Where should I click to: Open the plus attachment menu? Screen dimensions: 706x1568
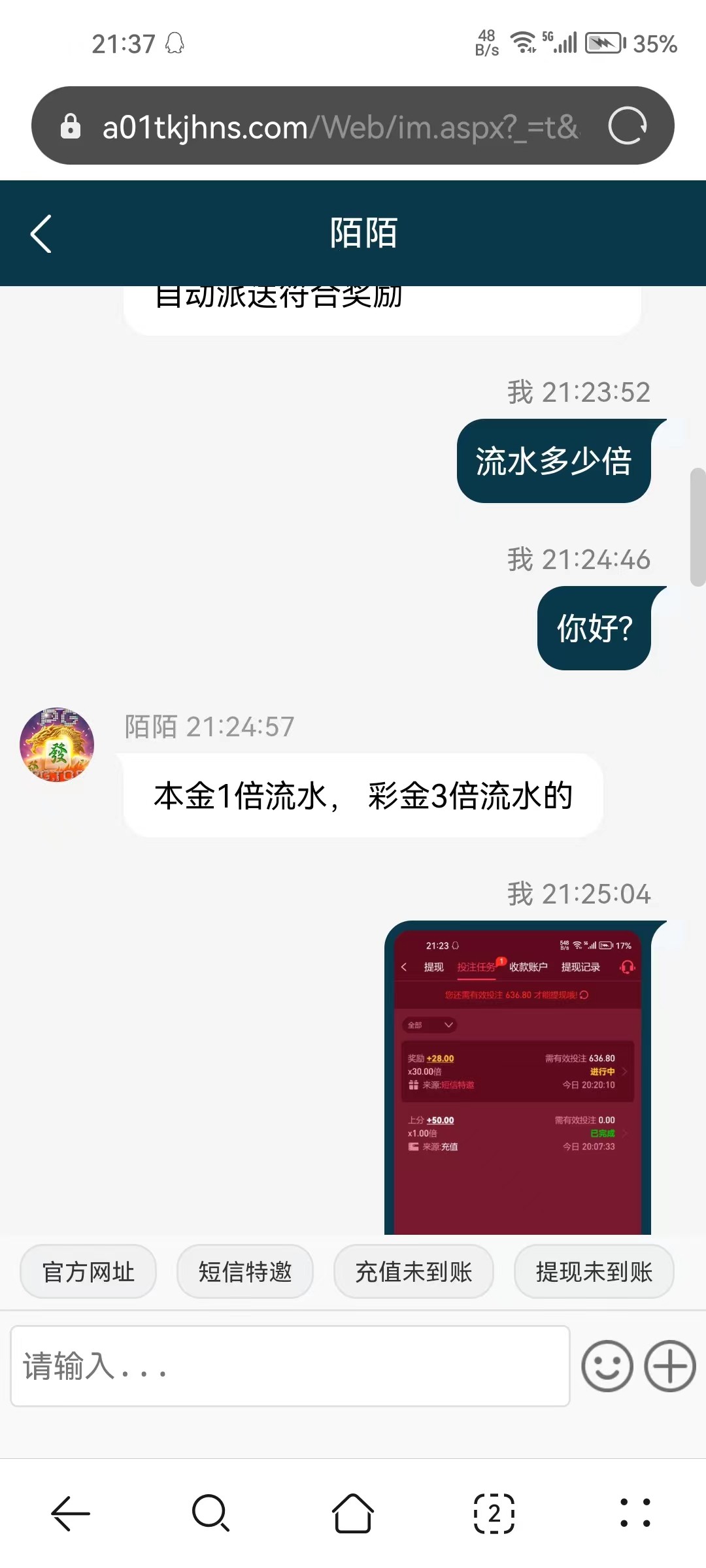click(x=670, y=1366)
